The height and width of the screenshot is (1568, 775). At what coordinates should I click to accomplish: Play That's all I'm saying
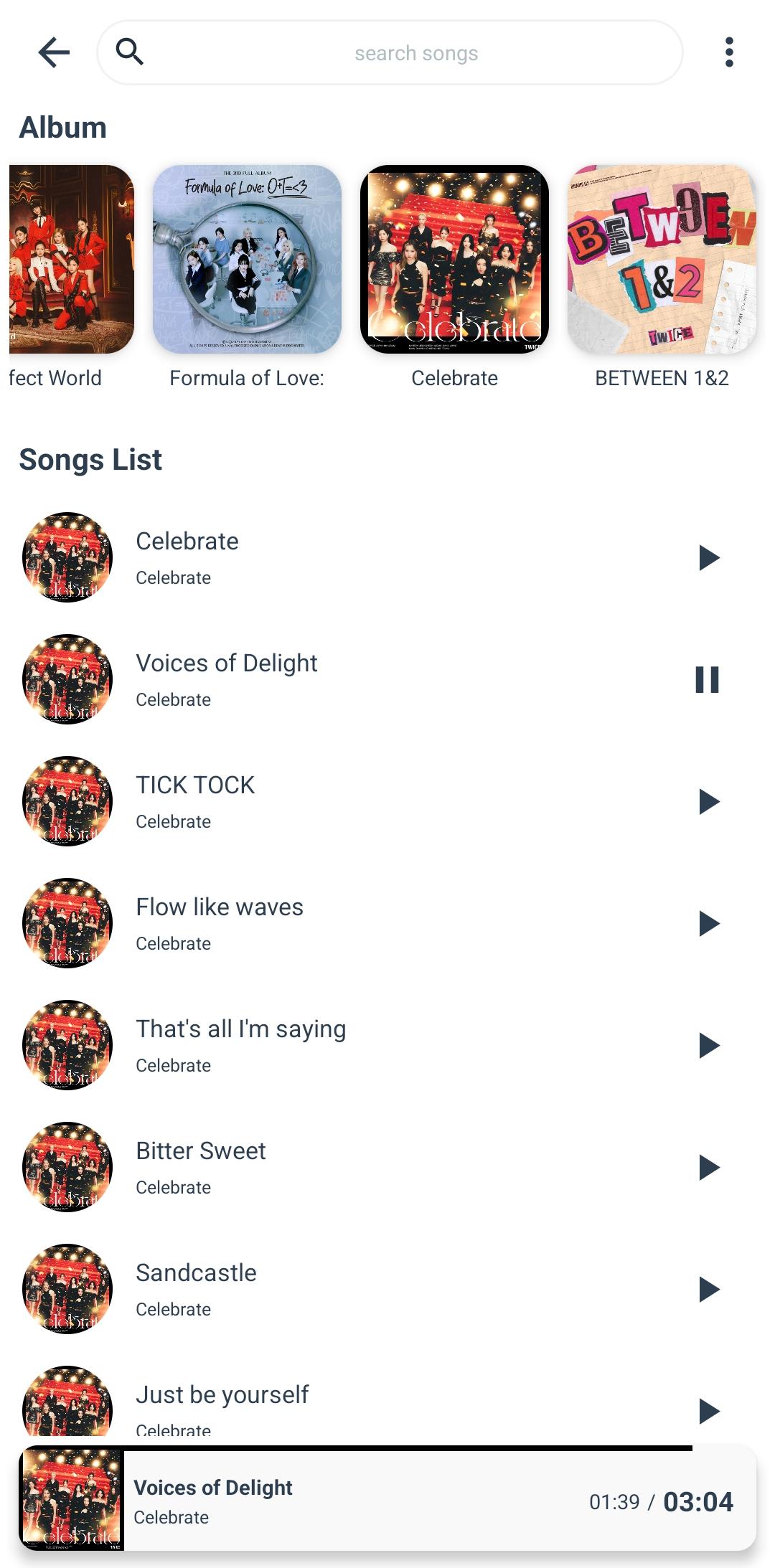(x=708, y=1045)
